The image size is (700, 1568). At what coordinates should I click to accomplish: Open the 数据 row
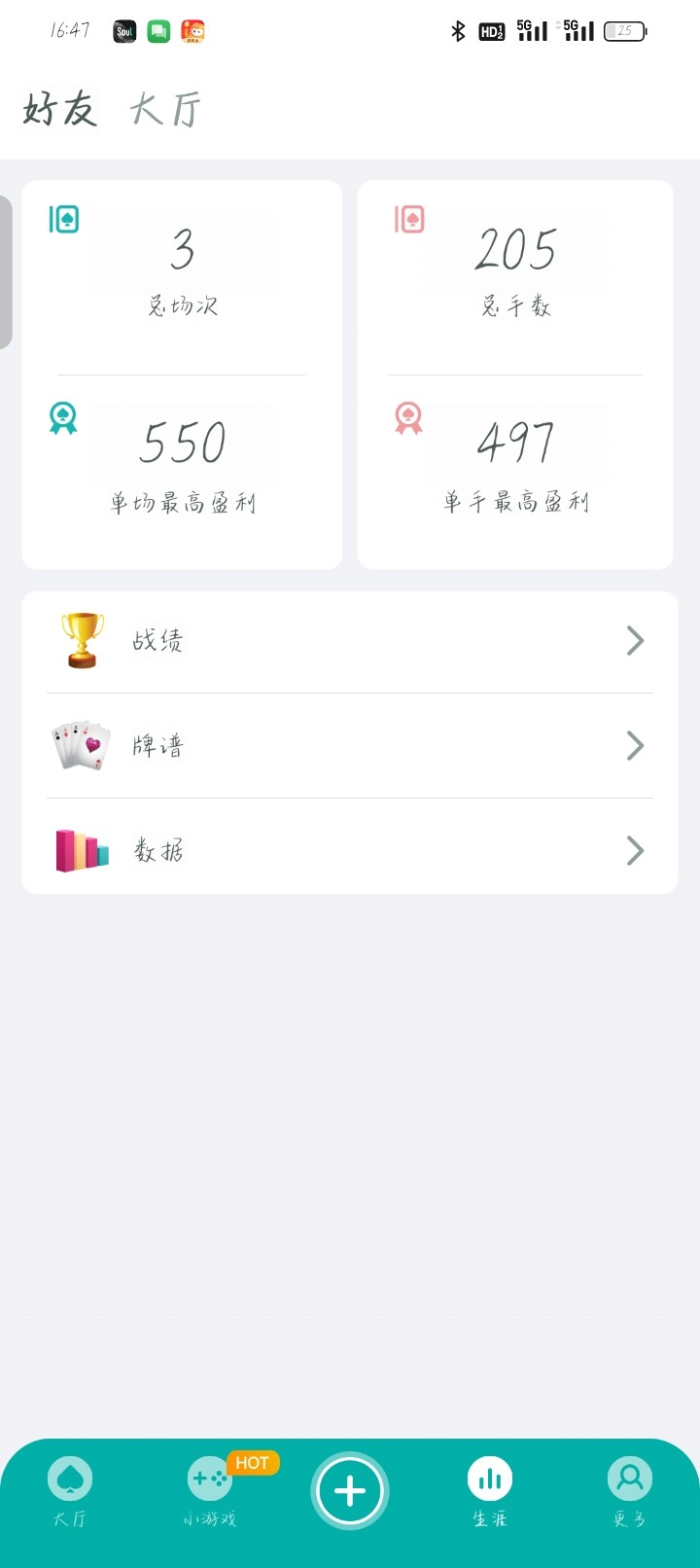pos(350,851)
